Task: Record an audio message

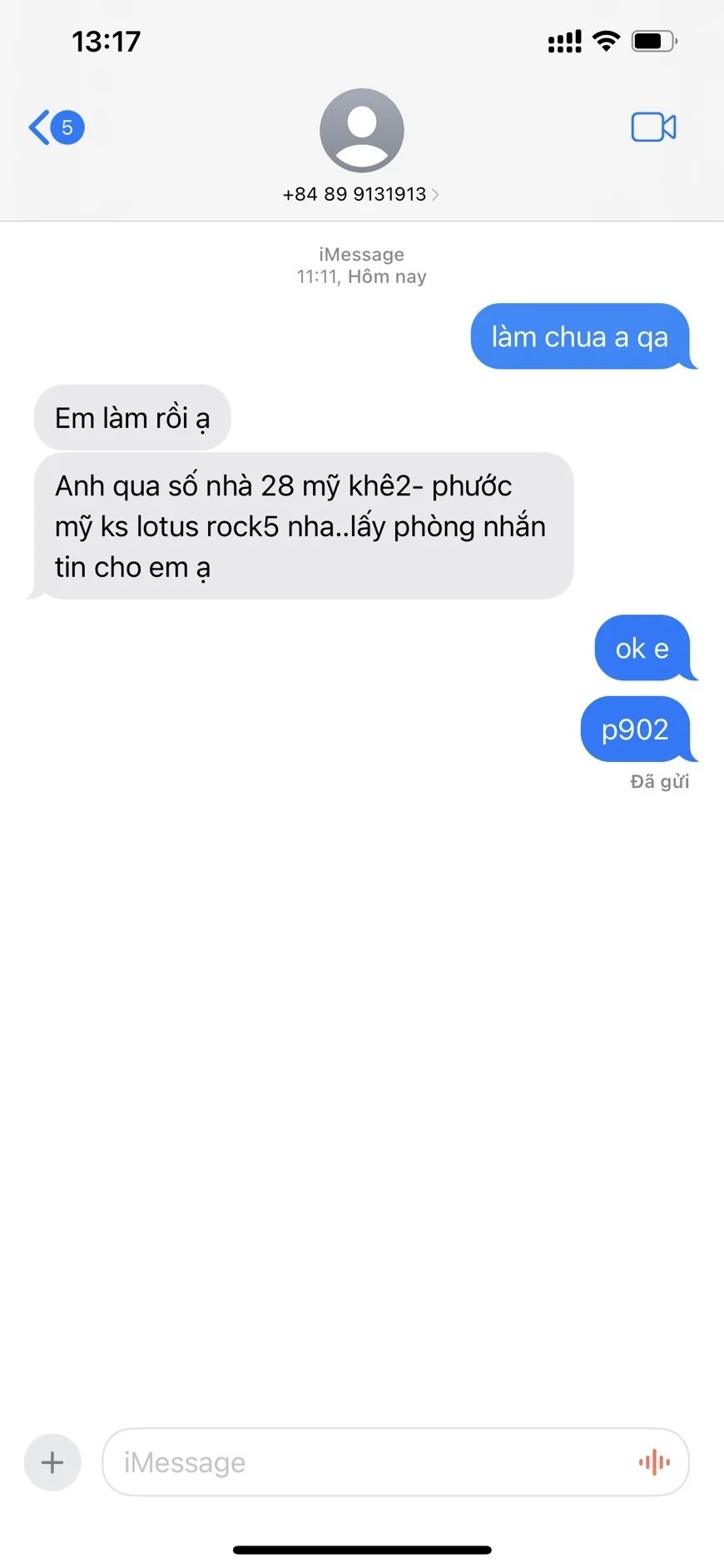Action: coord(654,1462)
